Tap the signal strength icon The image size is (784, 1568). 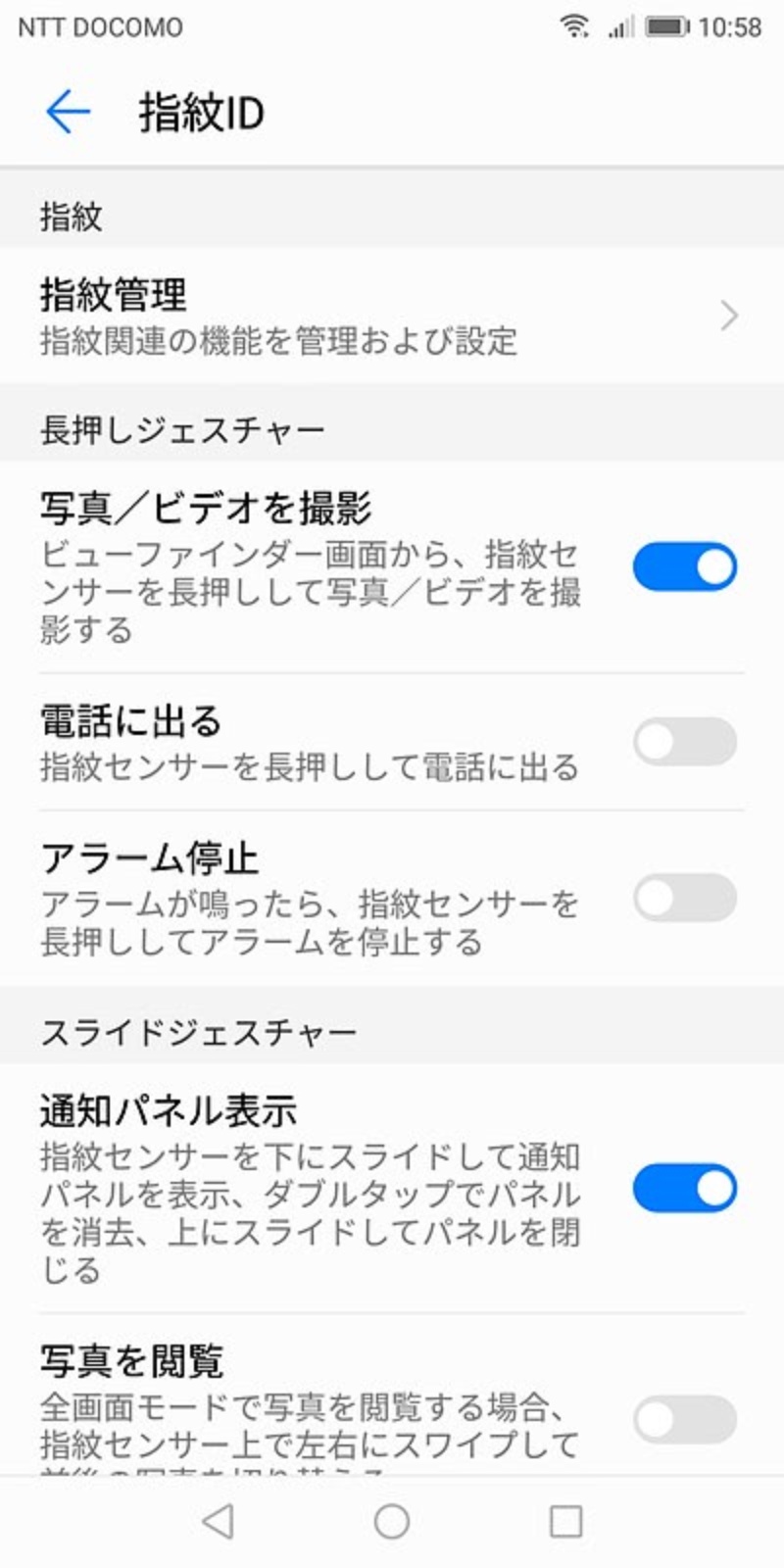[619, 26]
